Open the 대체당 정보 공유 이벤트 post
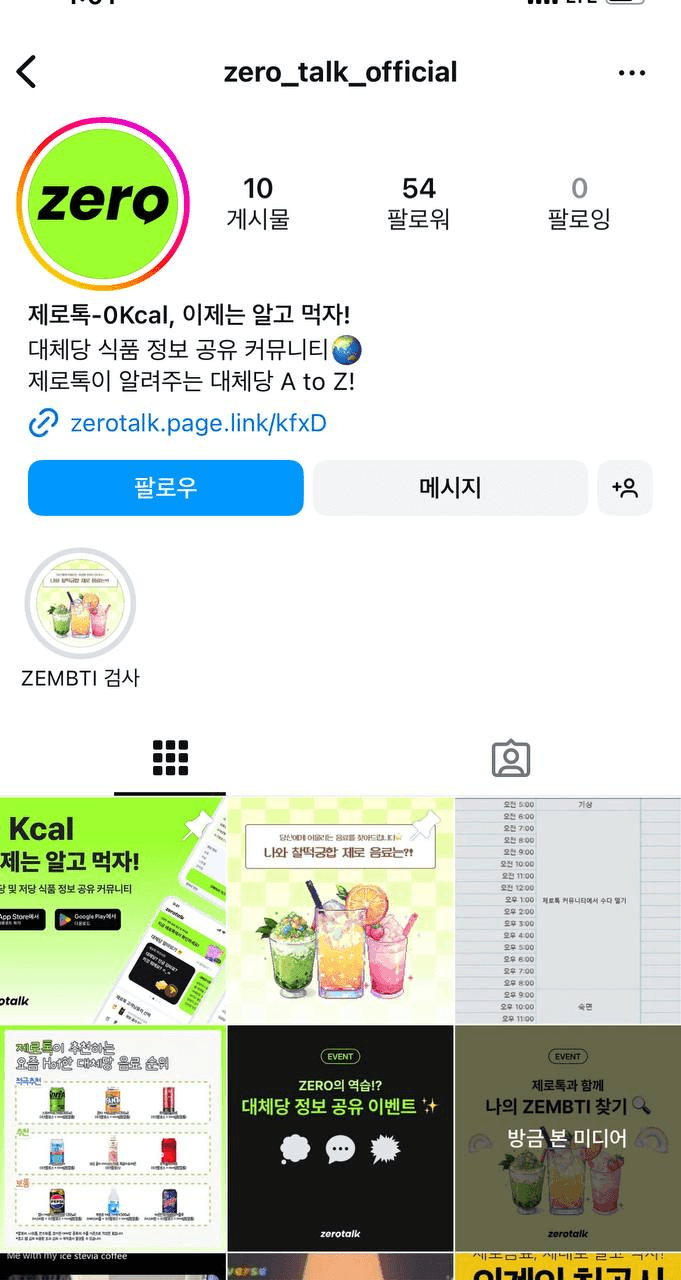 pyautogui.click(x=340, y=1138)
